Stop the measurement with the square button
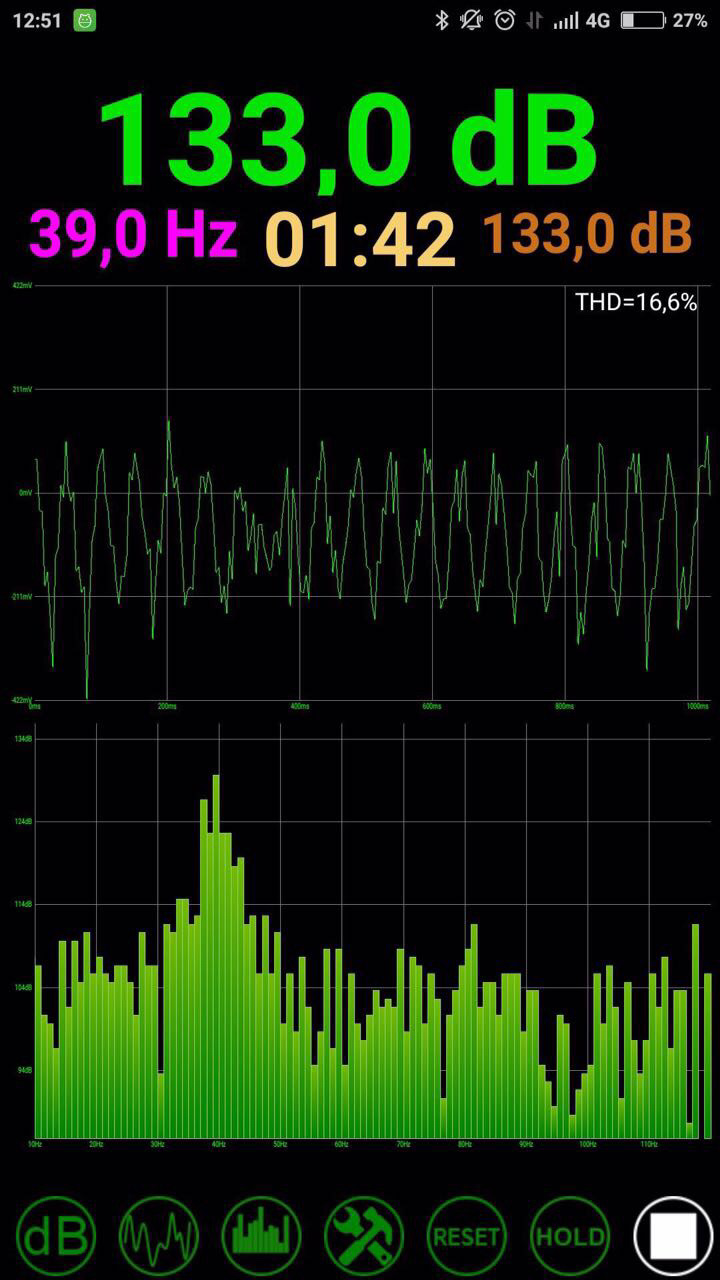 click(673, 1236)
